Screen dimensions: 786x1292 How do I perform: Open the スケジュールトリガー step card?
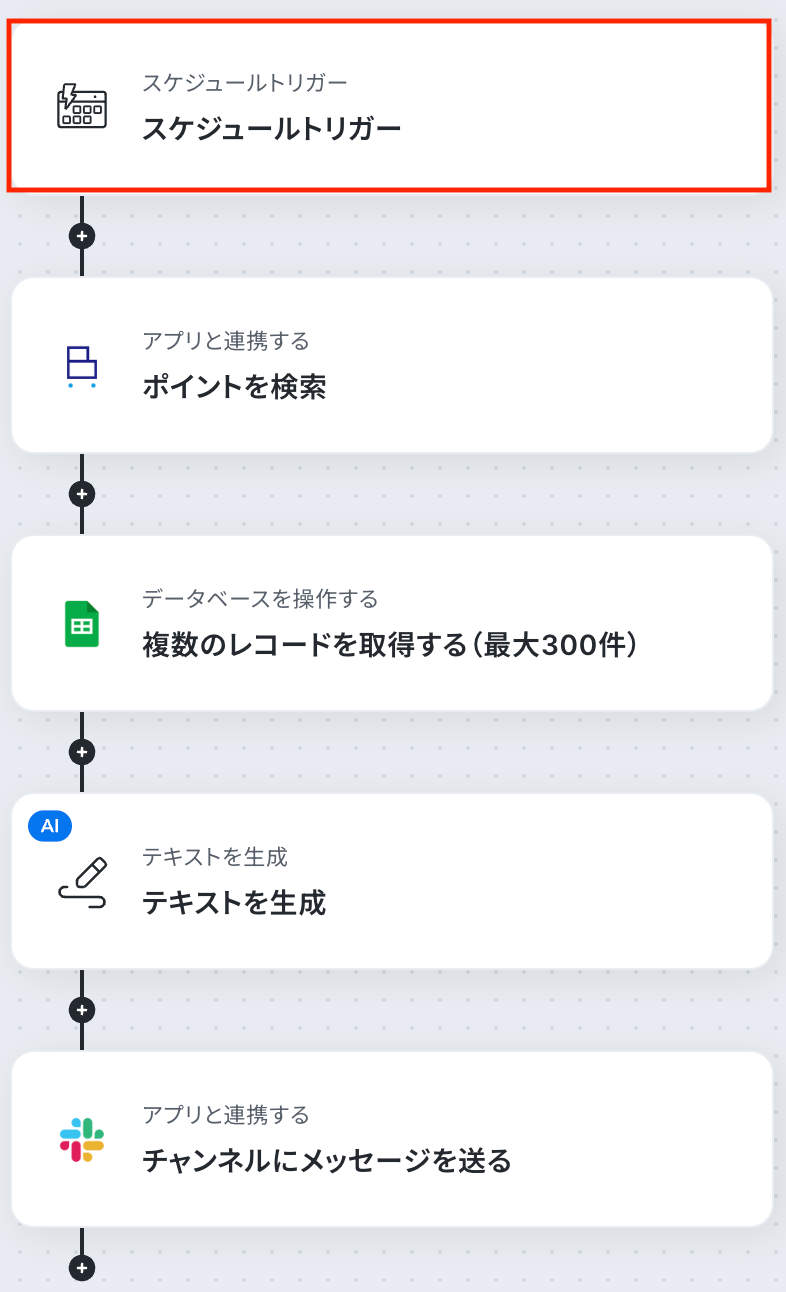click(x=390, y=106)
